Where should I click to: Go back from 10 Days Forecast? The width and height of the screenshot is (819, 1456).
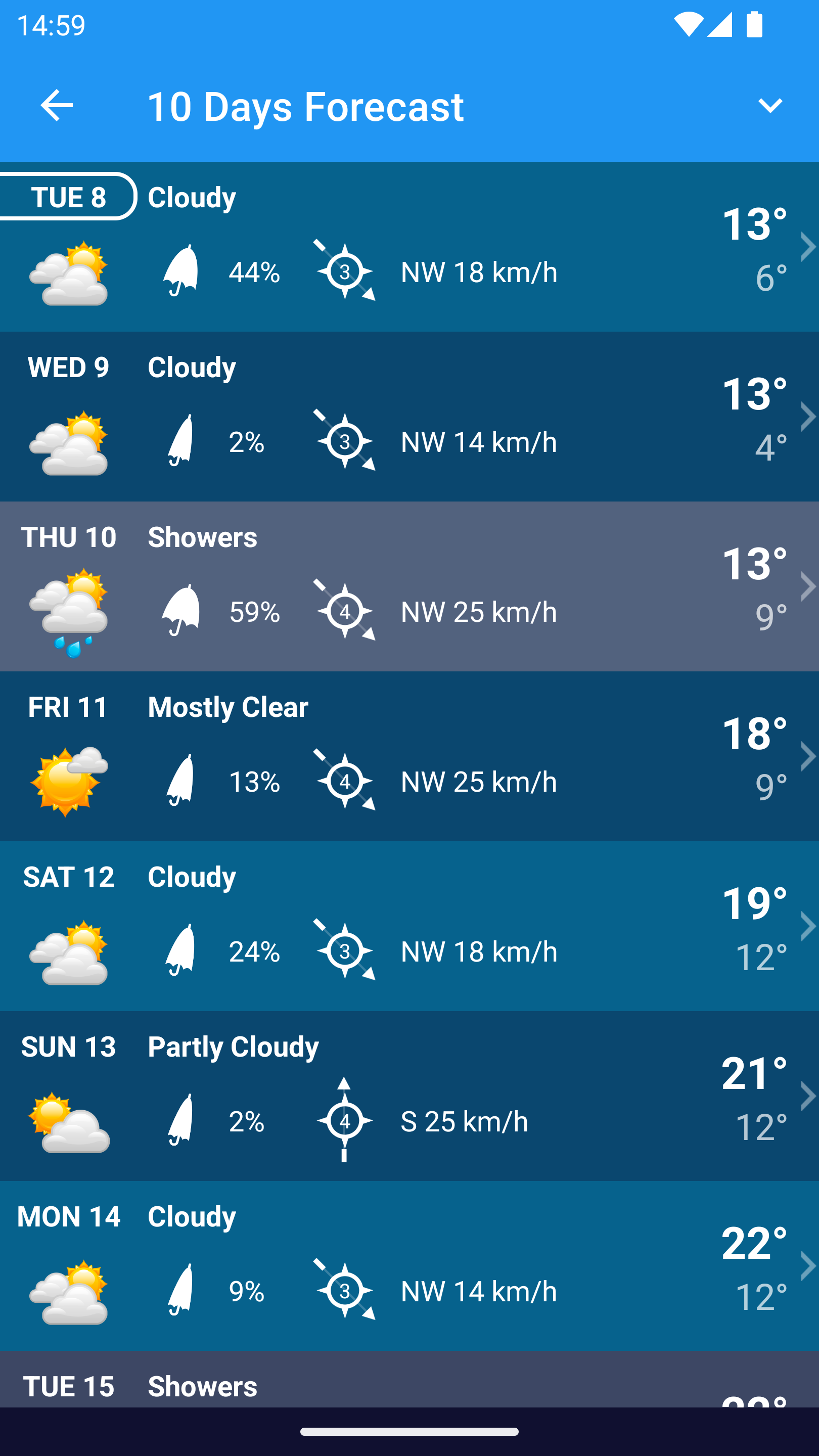(x=57, y=106)
